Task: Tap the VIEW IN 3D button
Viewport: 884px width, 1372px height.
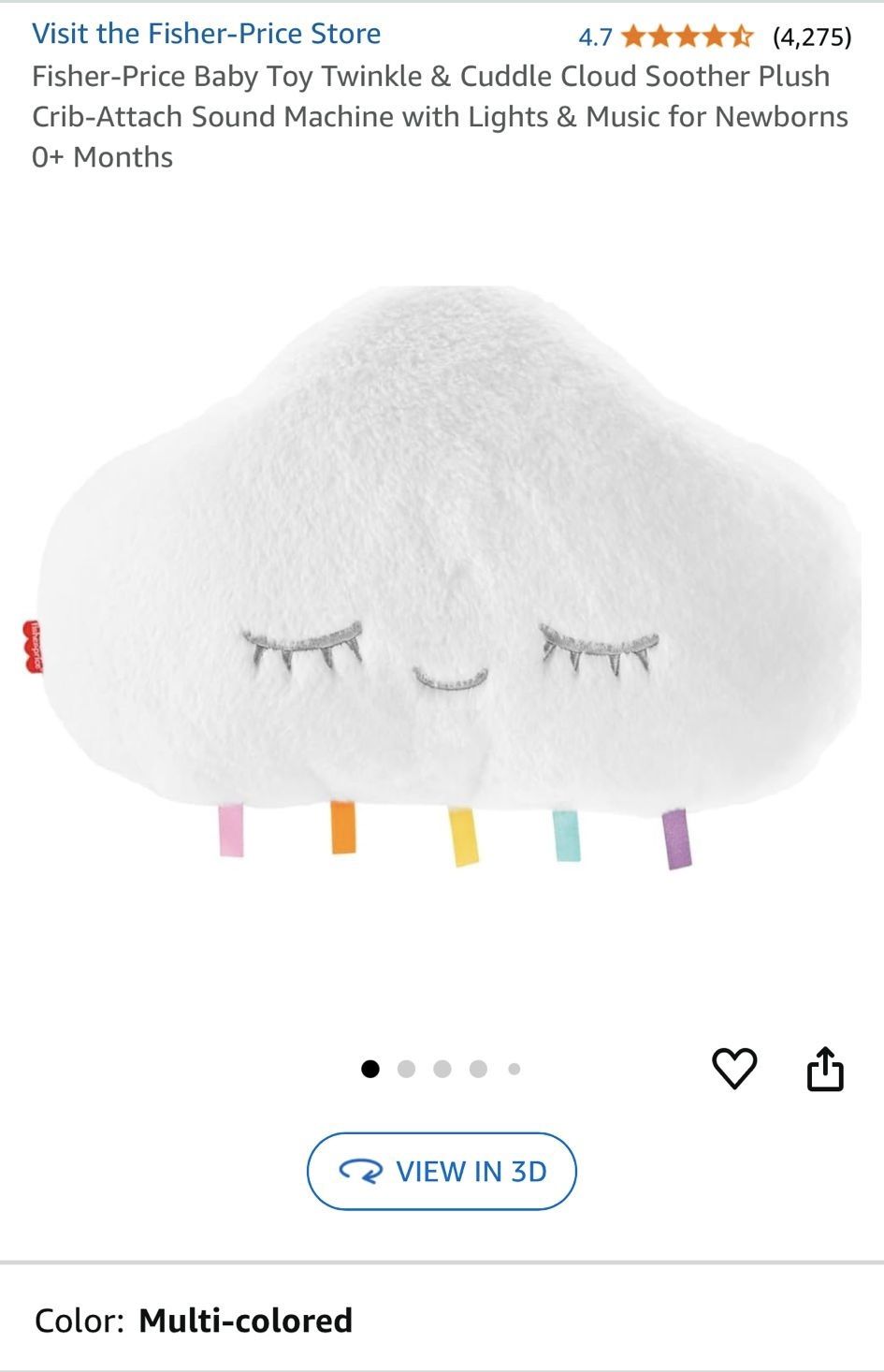Action: tap(442, 1171)
